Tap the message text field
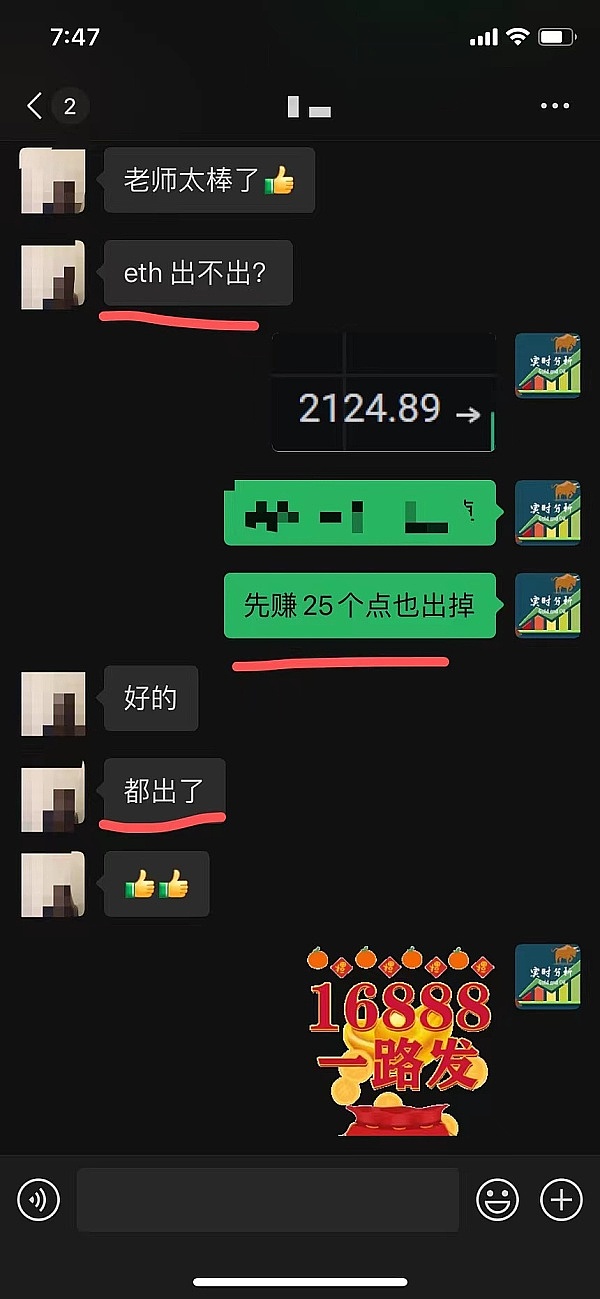The height and width of the screenshot is (1299, 600). coord(267,1199)
